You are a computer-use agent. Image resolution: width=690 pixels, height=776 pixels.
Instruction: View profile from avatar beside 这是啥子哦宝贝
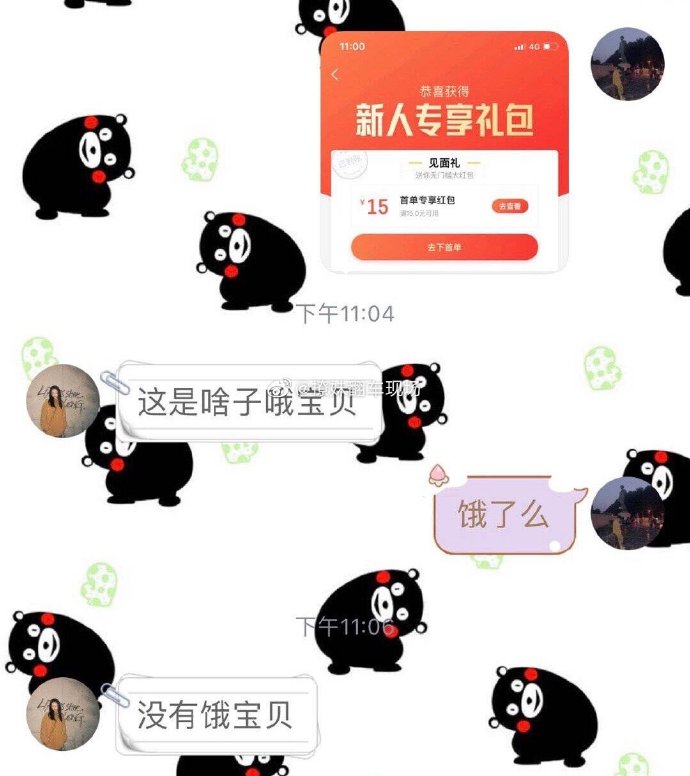[62, 400]
